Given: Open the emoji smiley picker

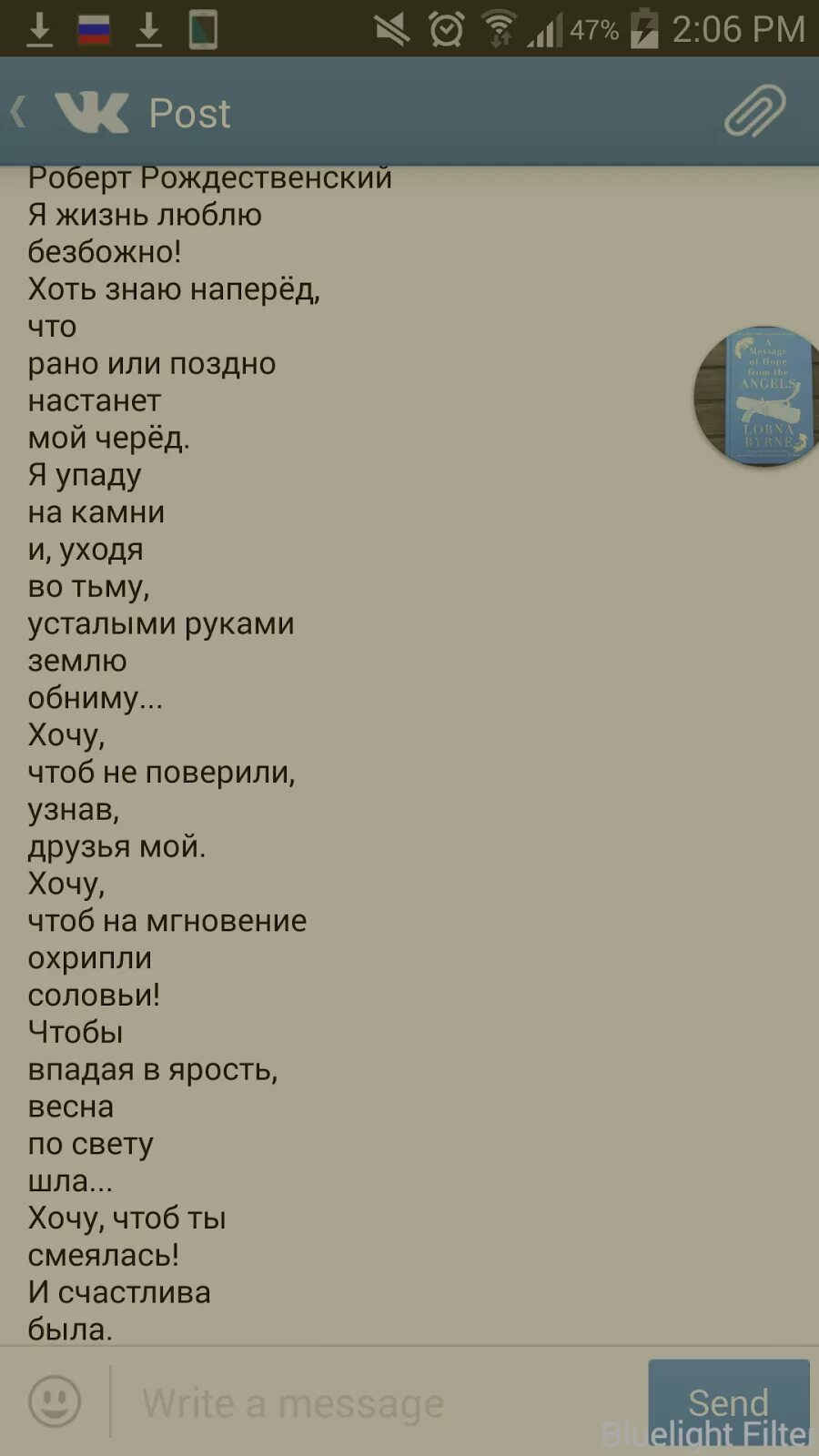Looking at the screenshot, I should coord(55,1401).
